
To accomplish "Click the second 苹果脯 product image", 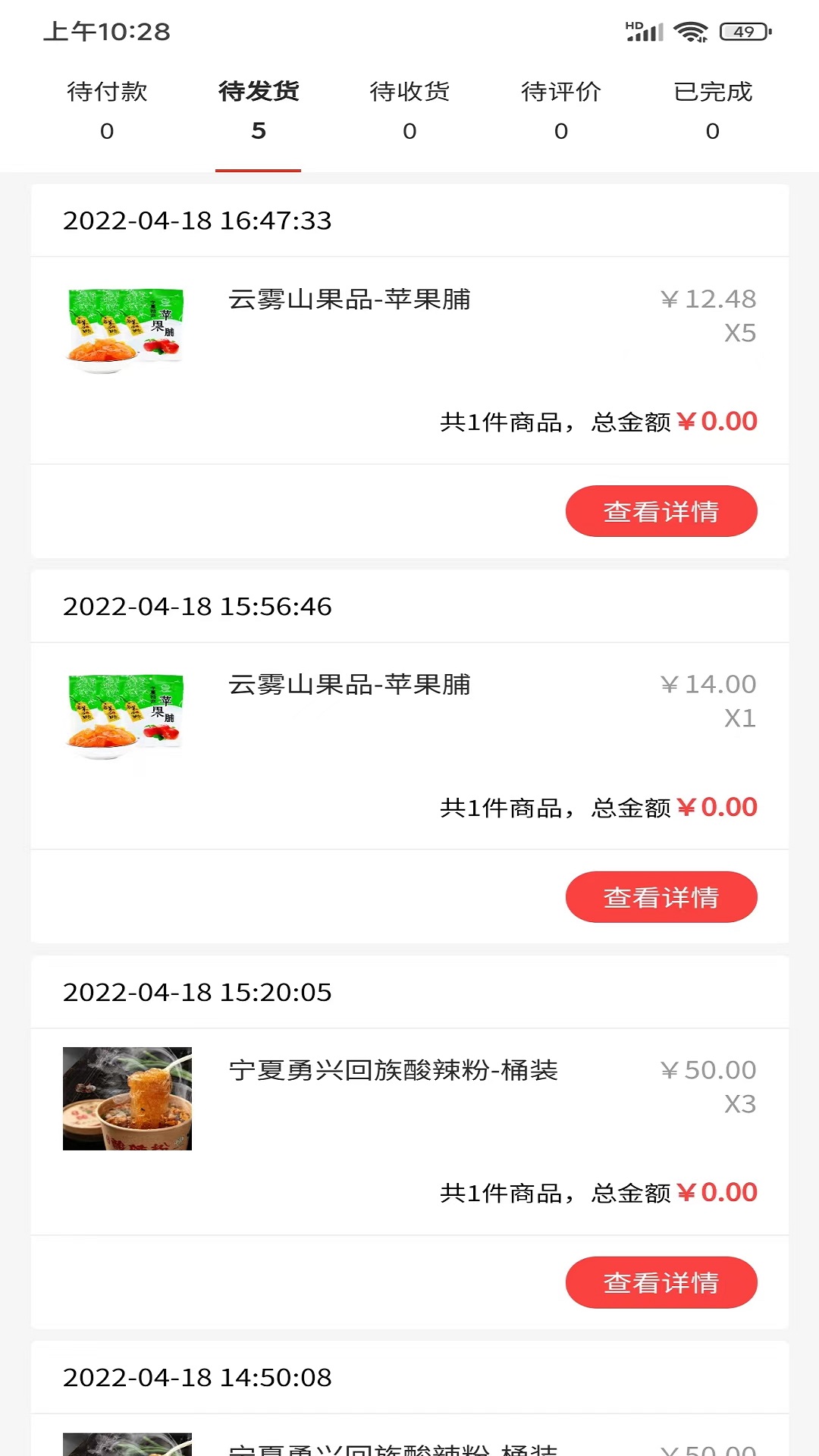I will (x=125, y=714).
